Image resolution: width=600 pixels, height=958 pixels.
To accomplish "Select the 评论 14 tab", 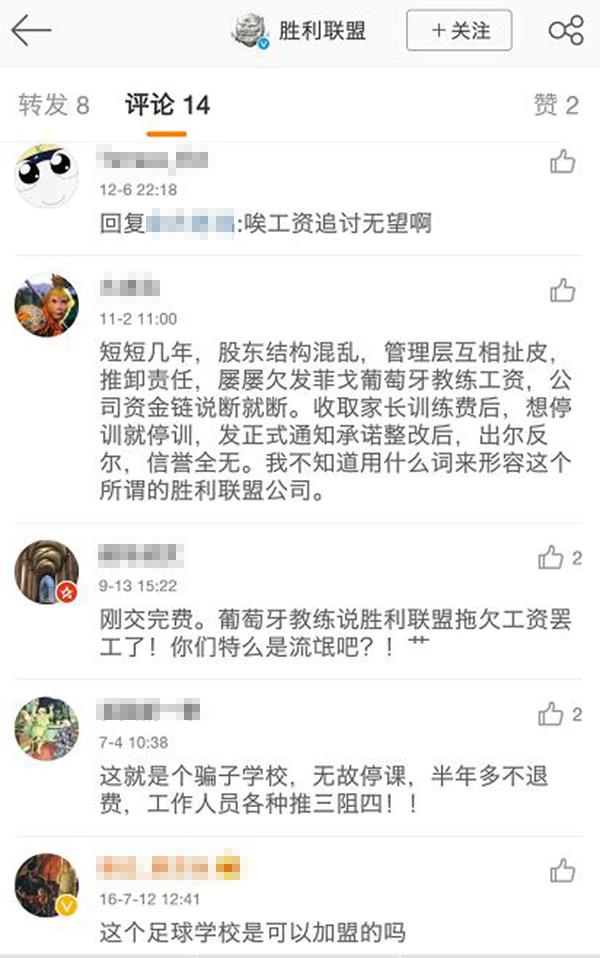I will point(167,105).
